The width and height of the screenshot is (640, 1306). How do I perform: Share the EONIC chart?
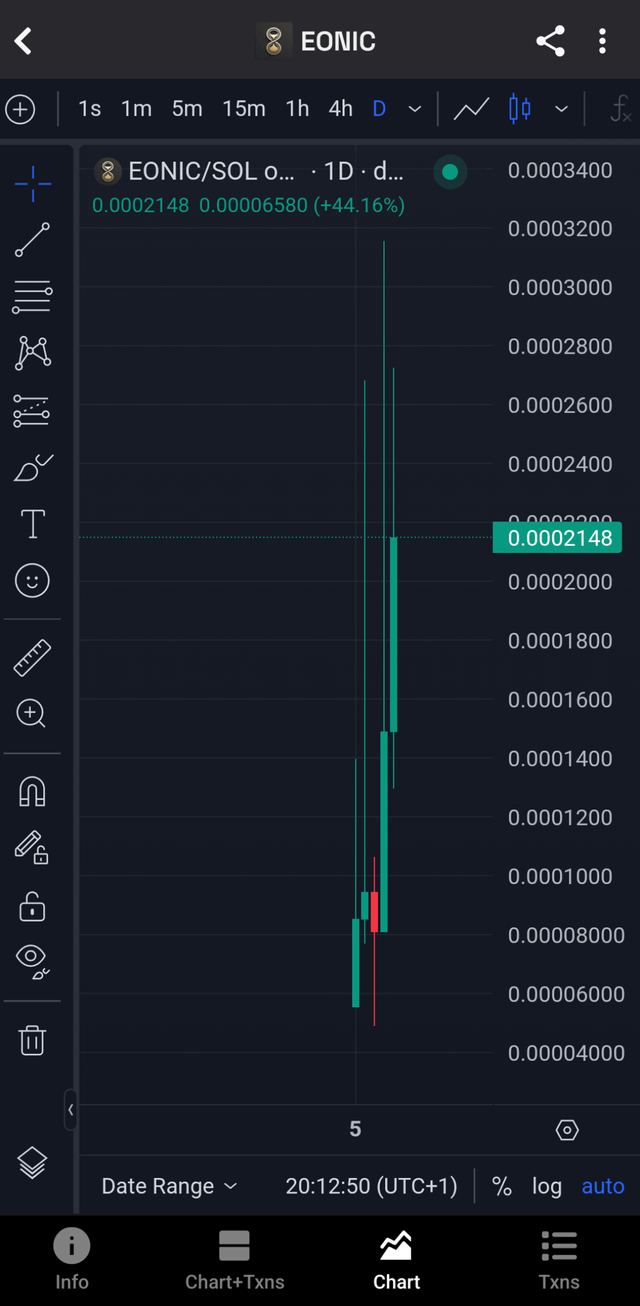(550, 41)
